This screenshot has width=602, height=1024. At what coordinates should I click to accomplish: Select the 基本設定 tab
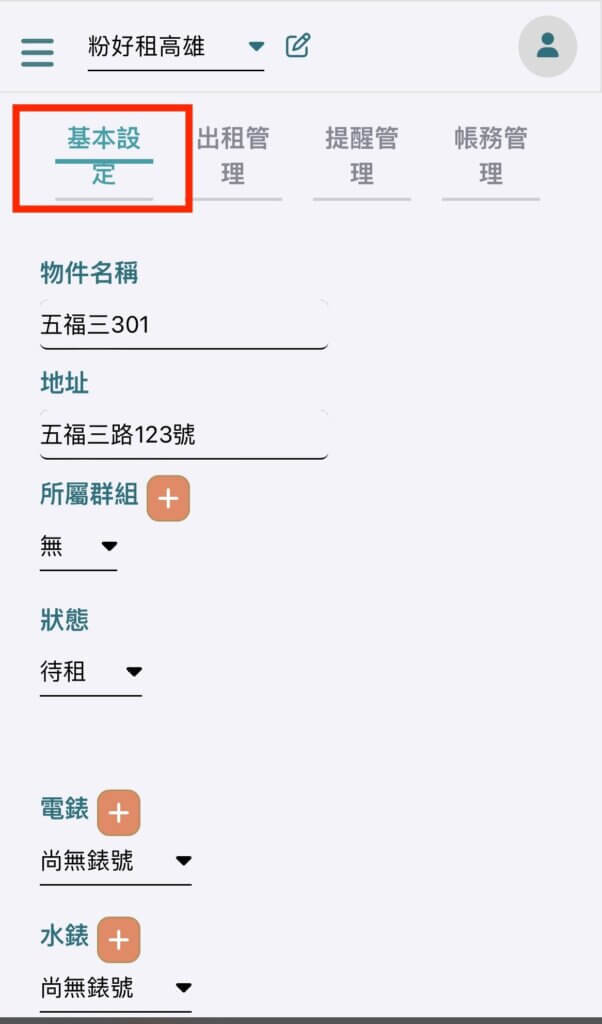click(x=104, y=156)
